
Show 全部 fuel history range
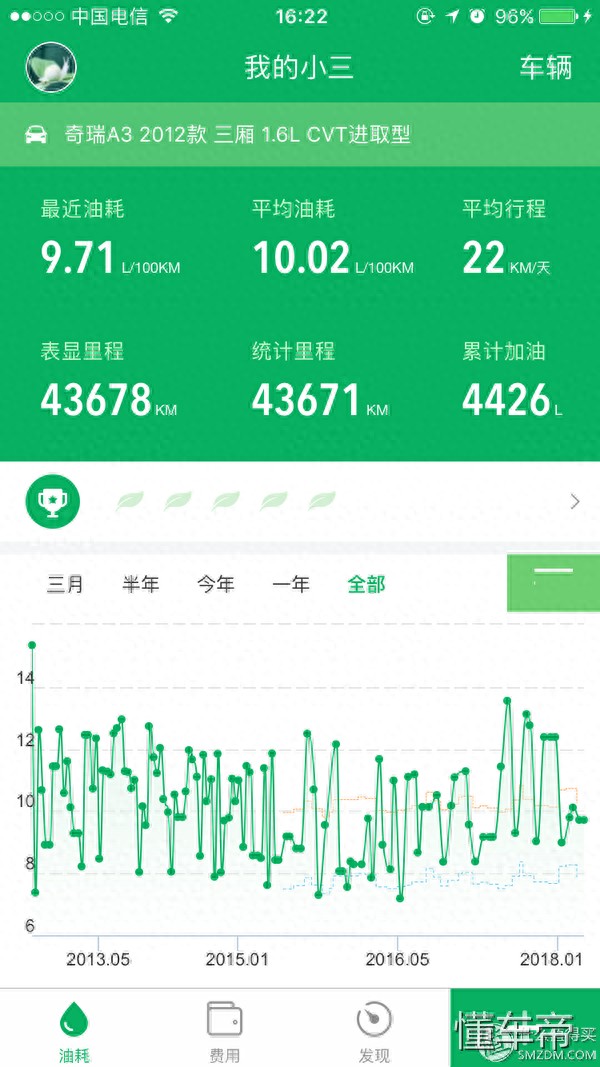tap(366, 585)
